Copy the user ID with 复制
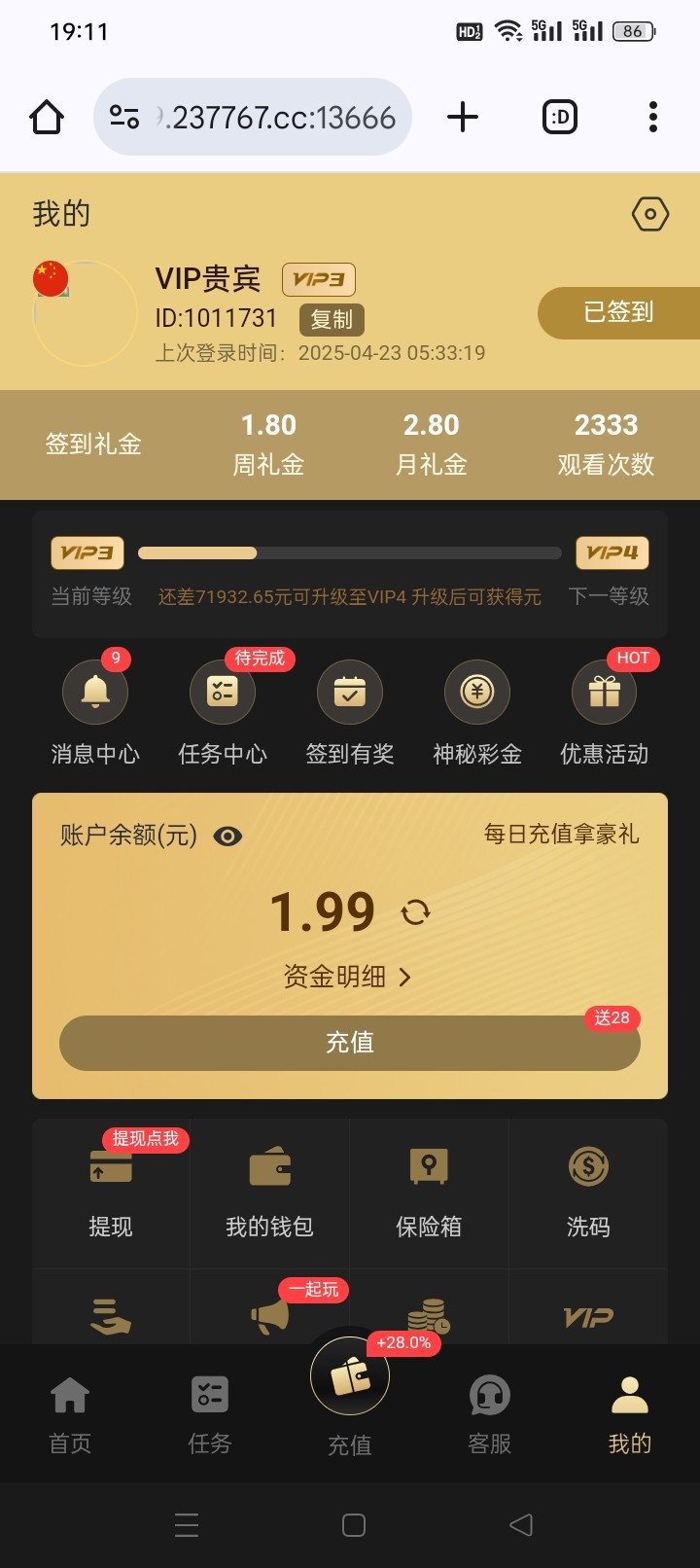This screenshot has height=1568, width=700. (332, 319)
